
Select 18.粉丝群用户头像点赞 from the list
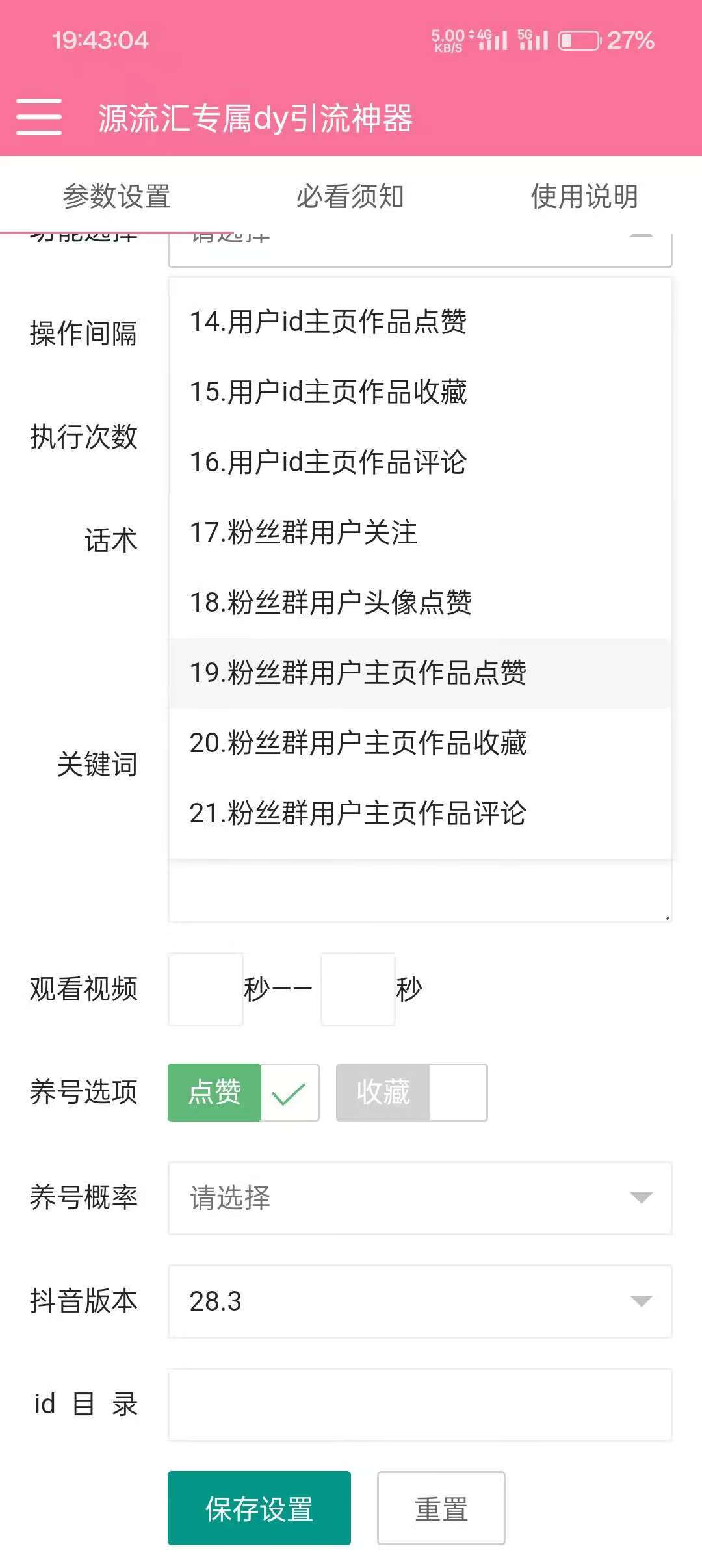point(420,603)
